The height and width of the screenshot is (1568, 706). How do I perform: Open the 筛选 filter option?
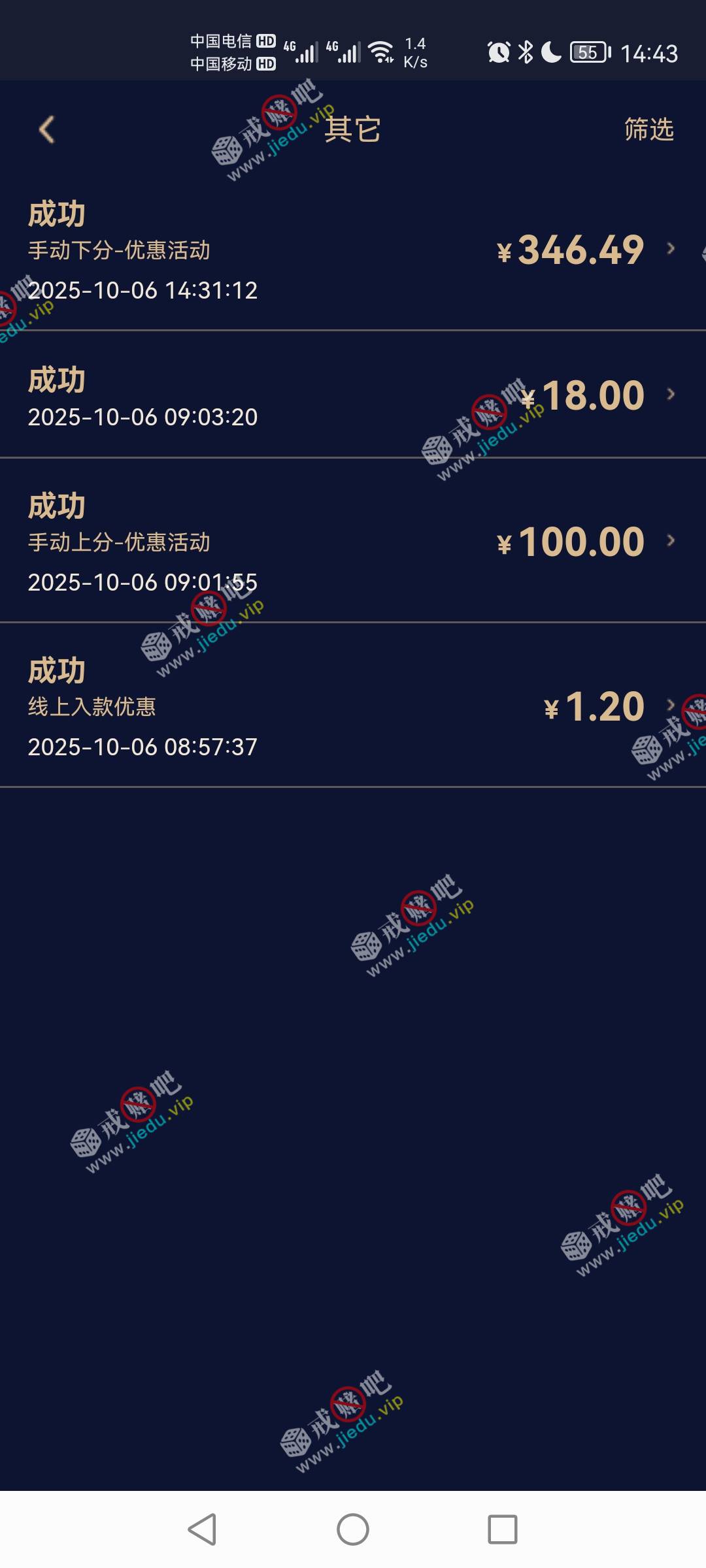(648, 129)
